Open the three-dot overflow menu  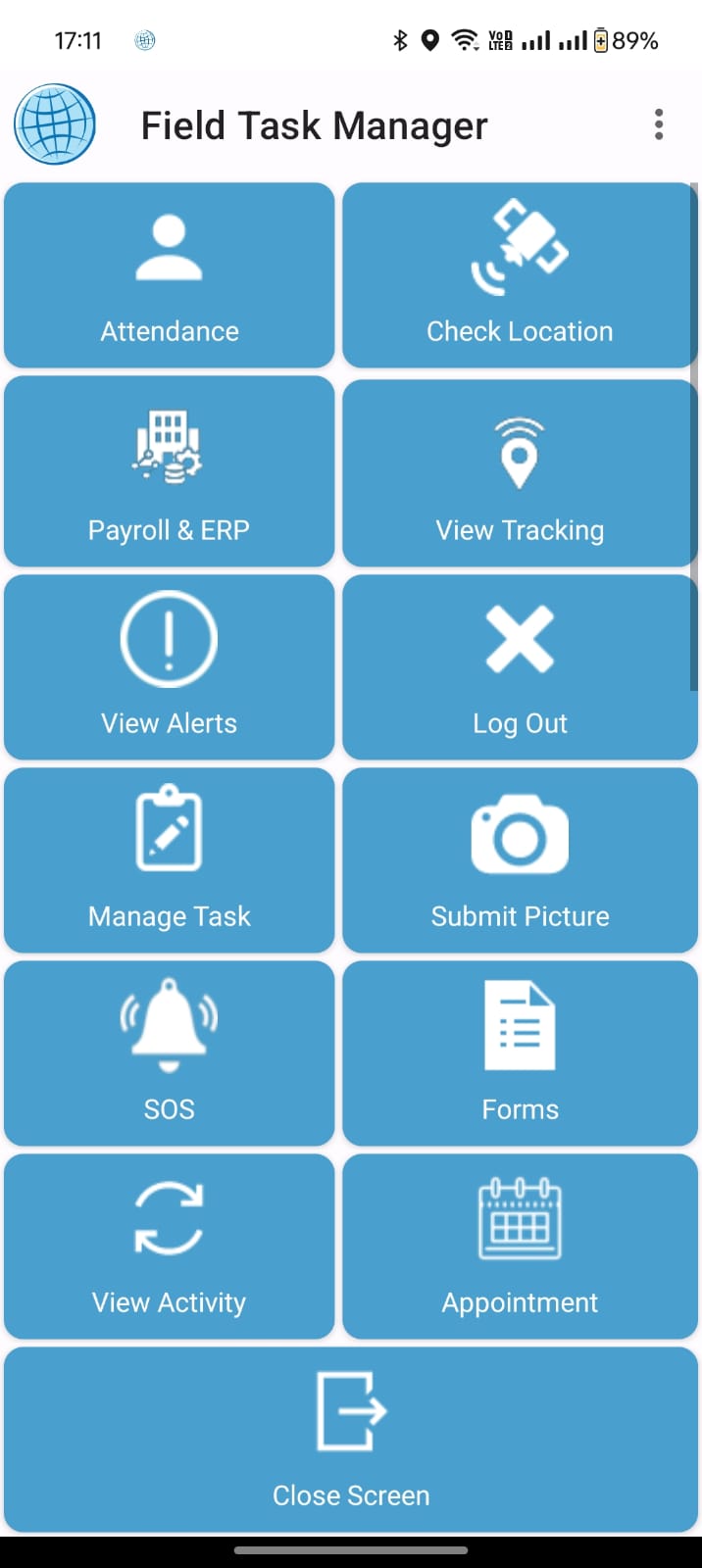pyautogui.click(x=659, y=124)
